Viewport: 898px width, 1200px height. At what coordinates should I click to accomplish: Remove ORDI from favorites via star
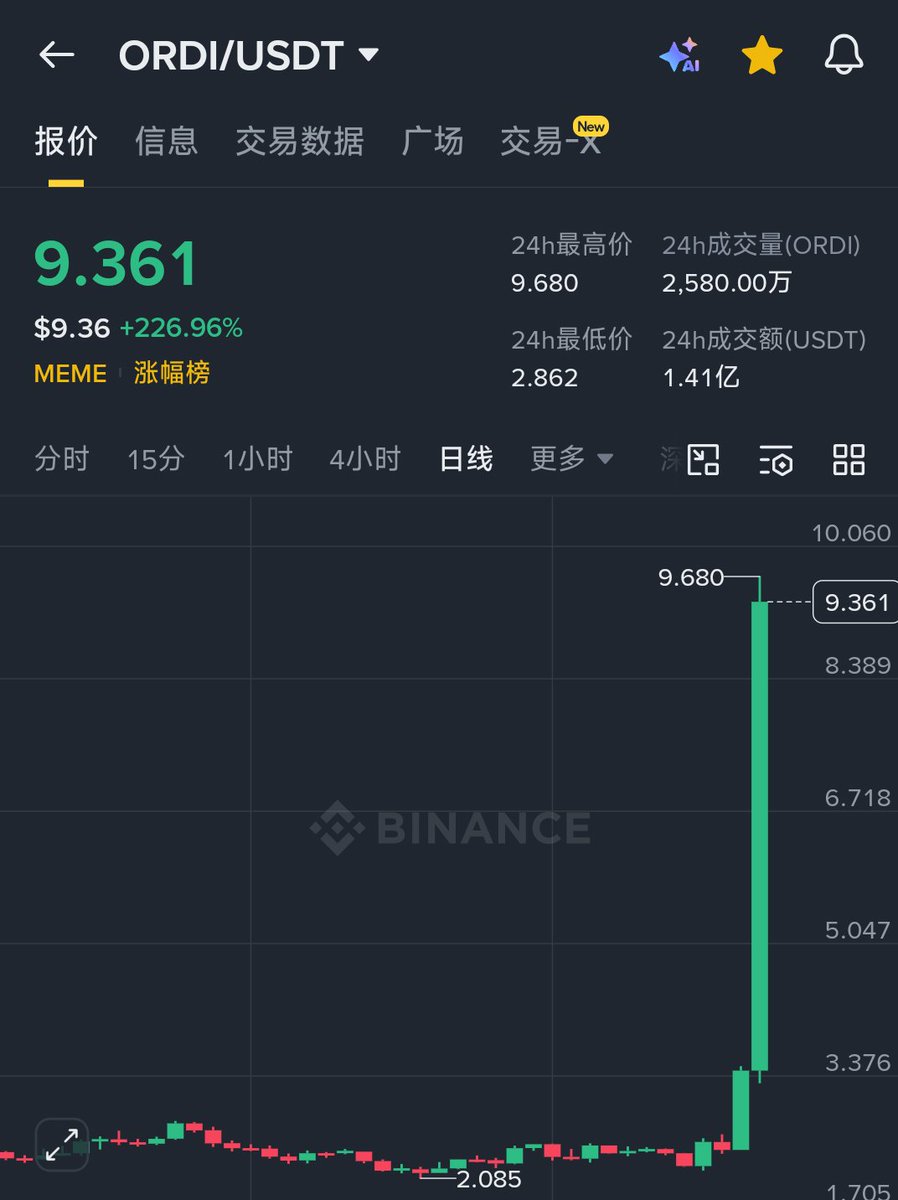click(762, 56)
